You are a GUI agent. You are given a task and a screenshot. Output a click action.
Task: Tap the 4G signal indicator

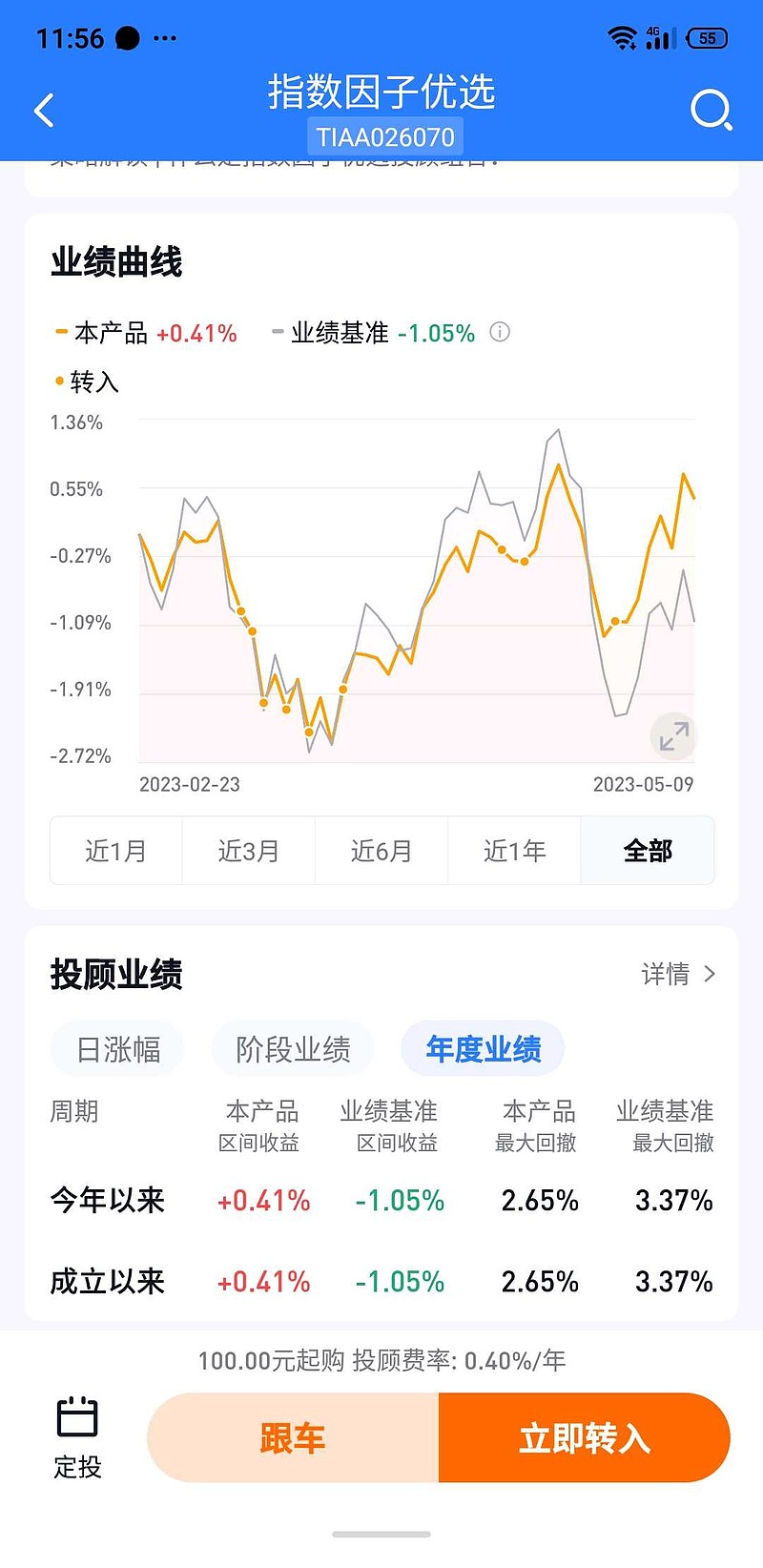click(661, 36)
